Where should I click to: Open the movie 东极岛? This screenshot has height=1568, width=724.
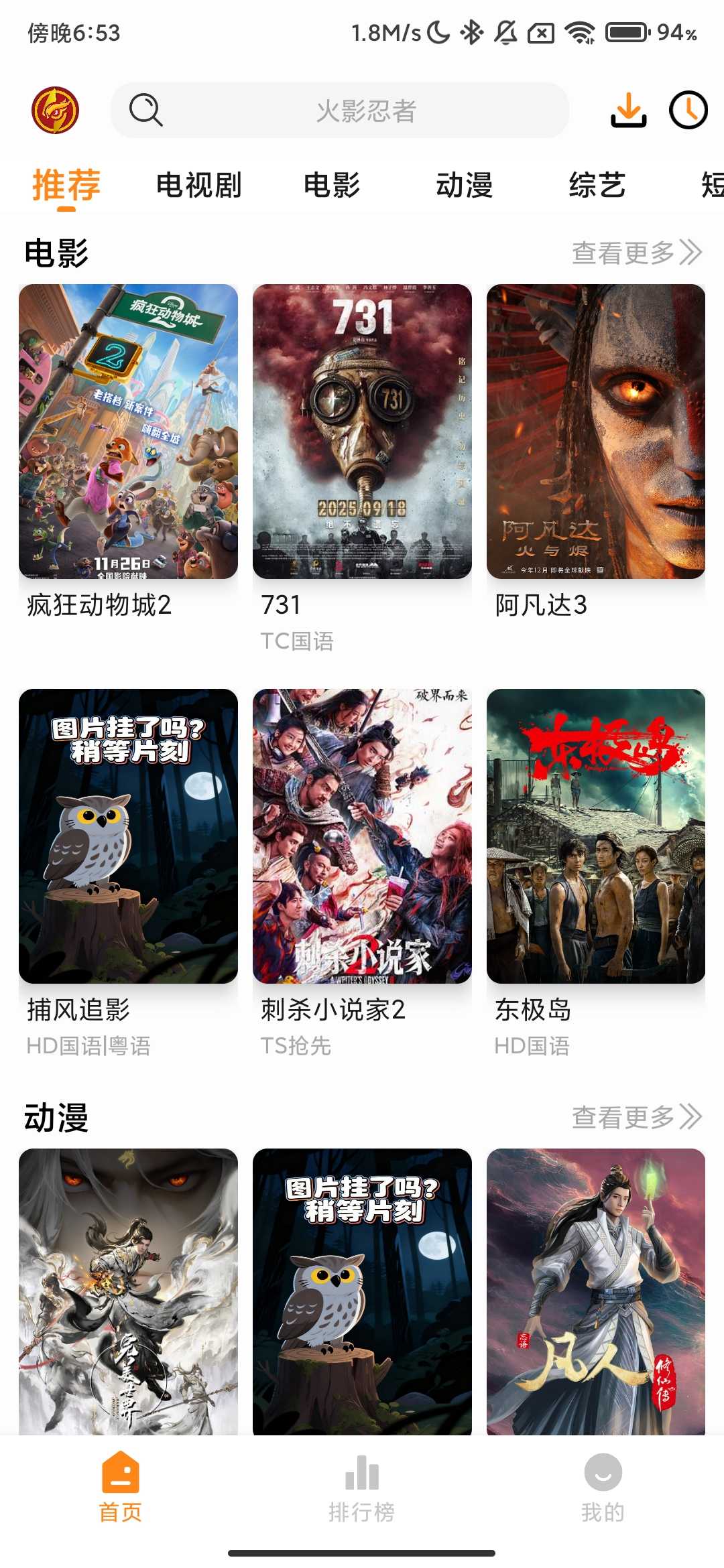pyautogui.click(x=596, y=836)
